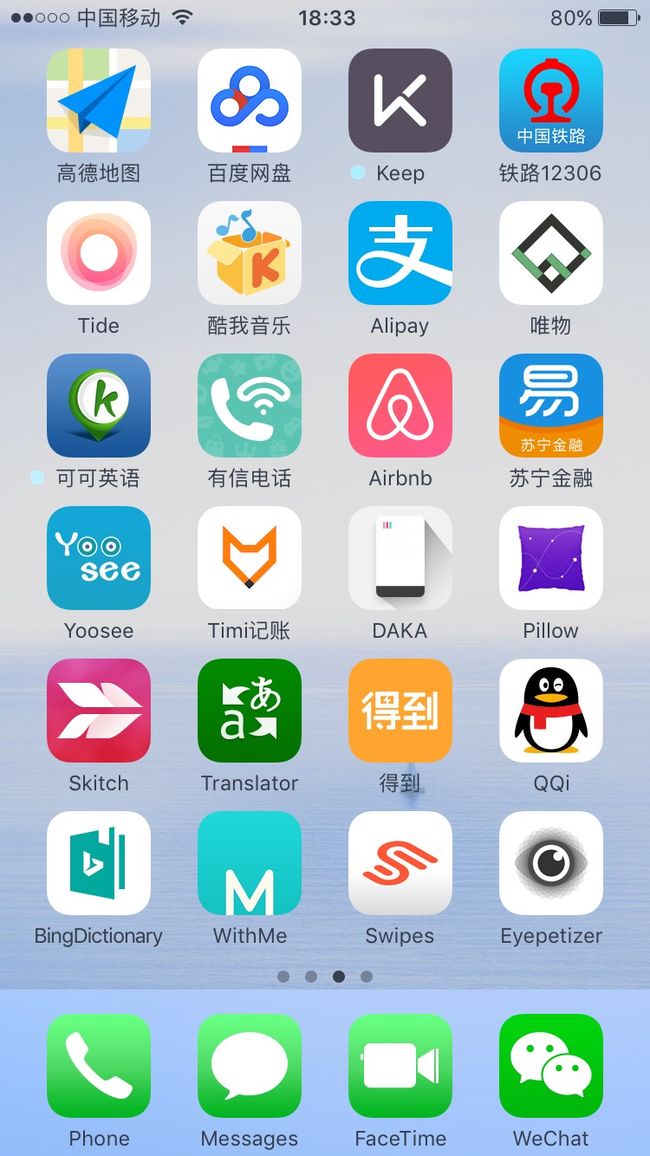Open the Pillow sleep app

click(x=551, y=558)
